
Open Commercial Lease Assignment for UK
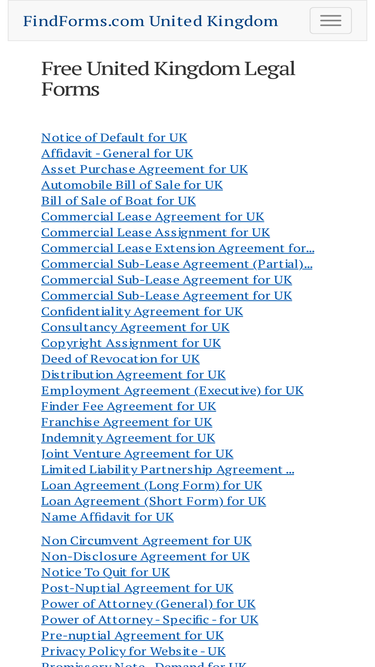click(x=155, y=232)
